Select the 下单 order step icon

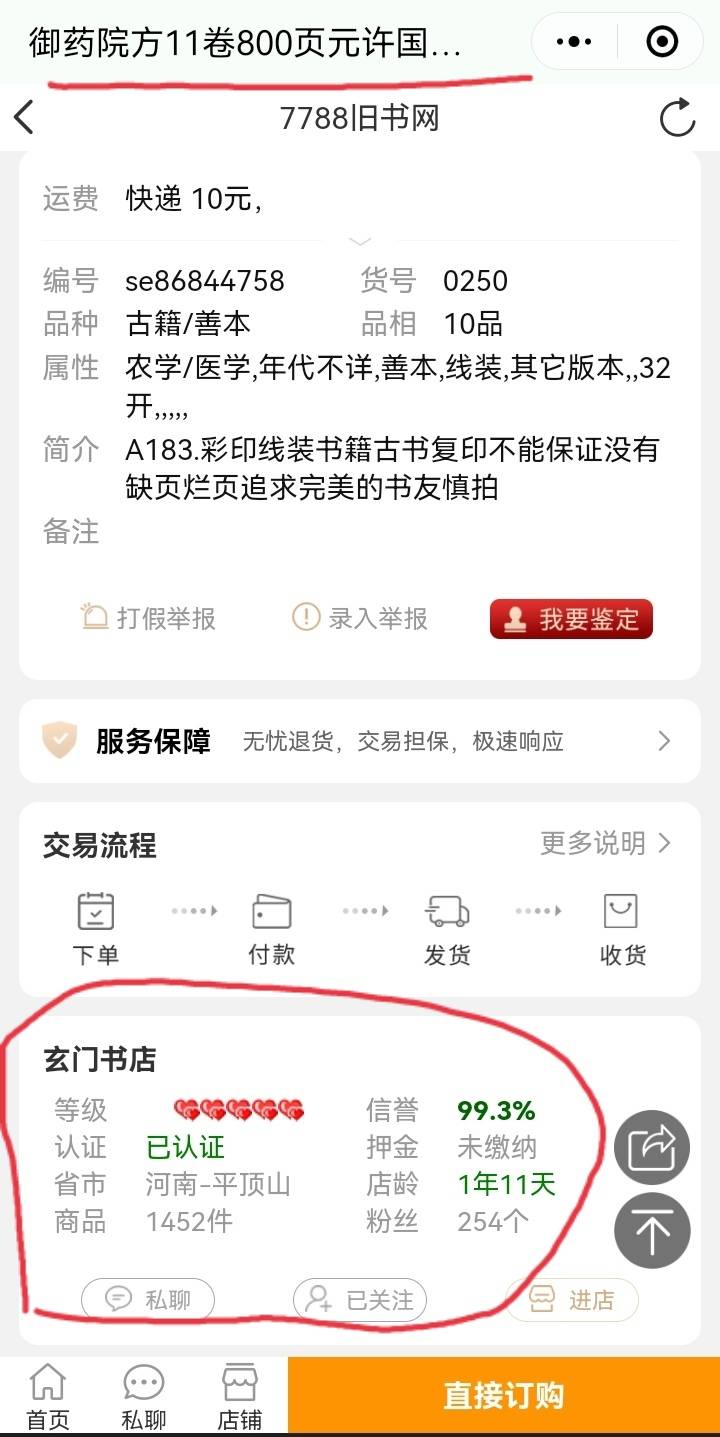pyautogui.click(x=95, y=911)
